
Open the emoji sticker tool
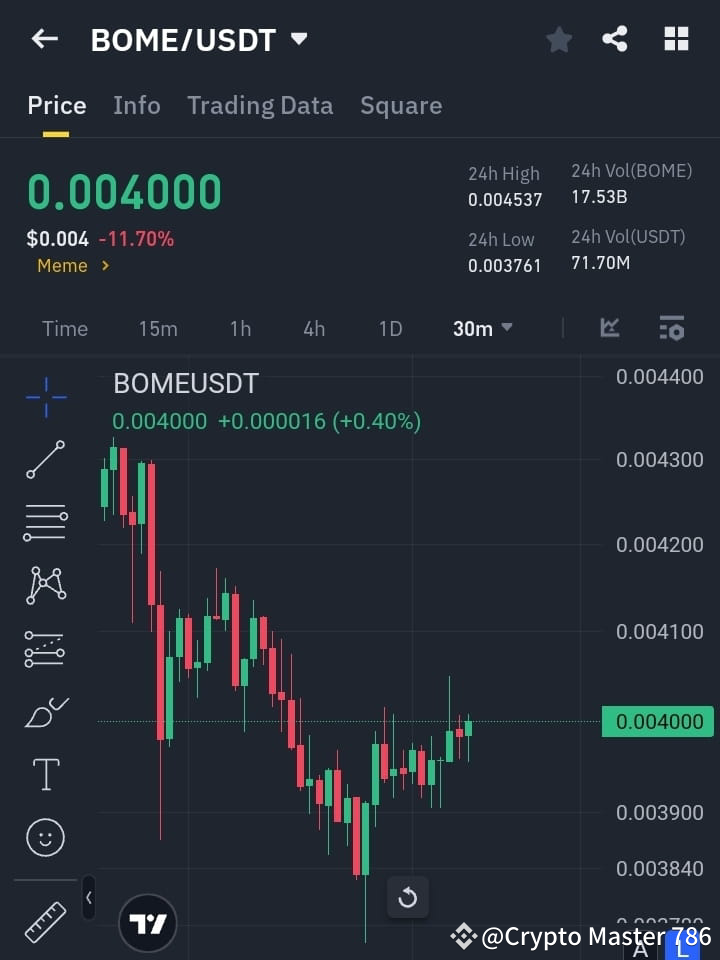point(45,837)
